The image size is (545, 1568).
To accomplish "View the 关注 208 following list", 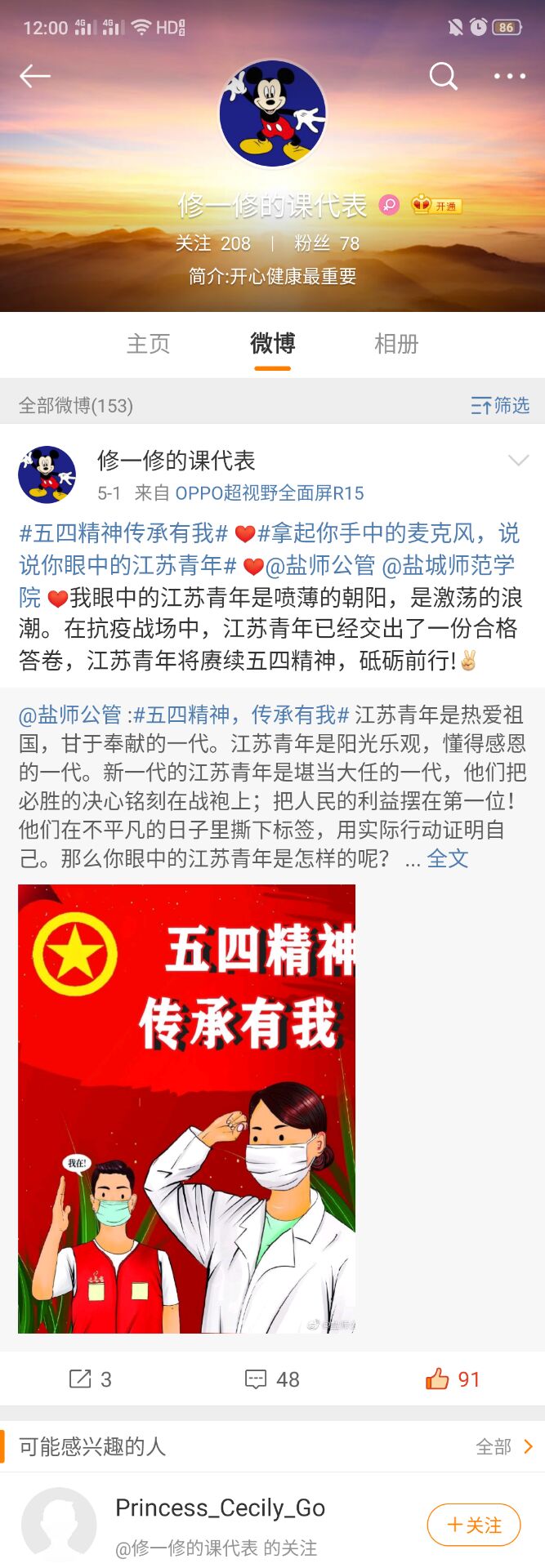I will coord(213,243).
